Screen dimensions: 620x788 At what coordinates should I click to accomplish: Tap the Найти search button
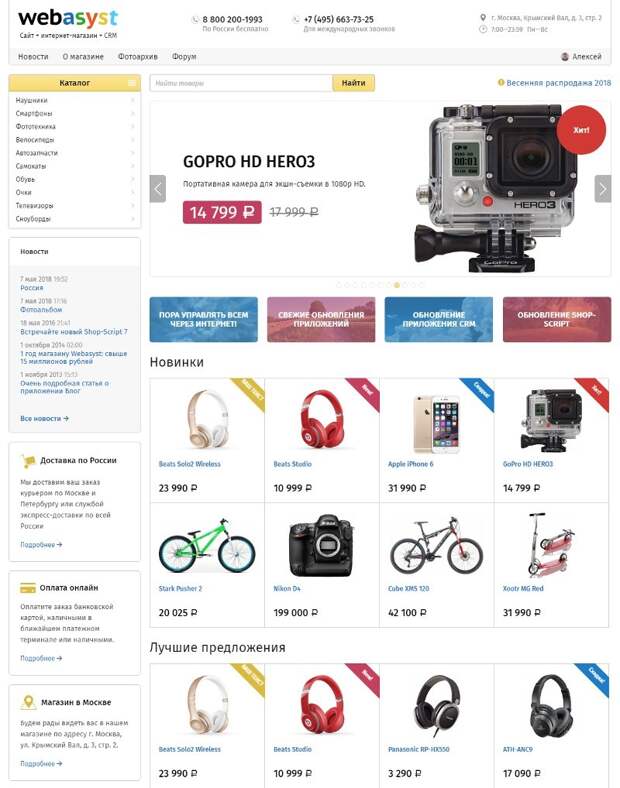point(353,83)
